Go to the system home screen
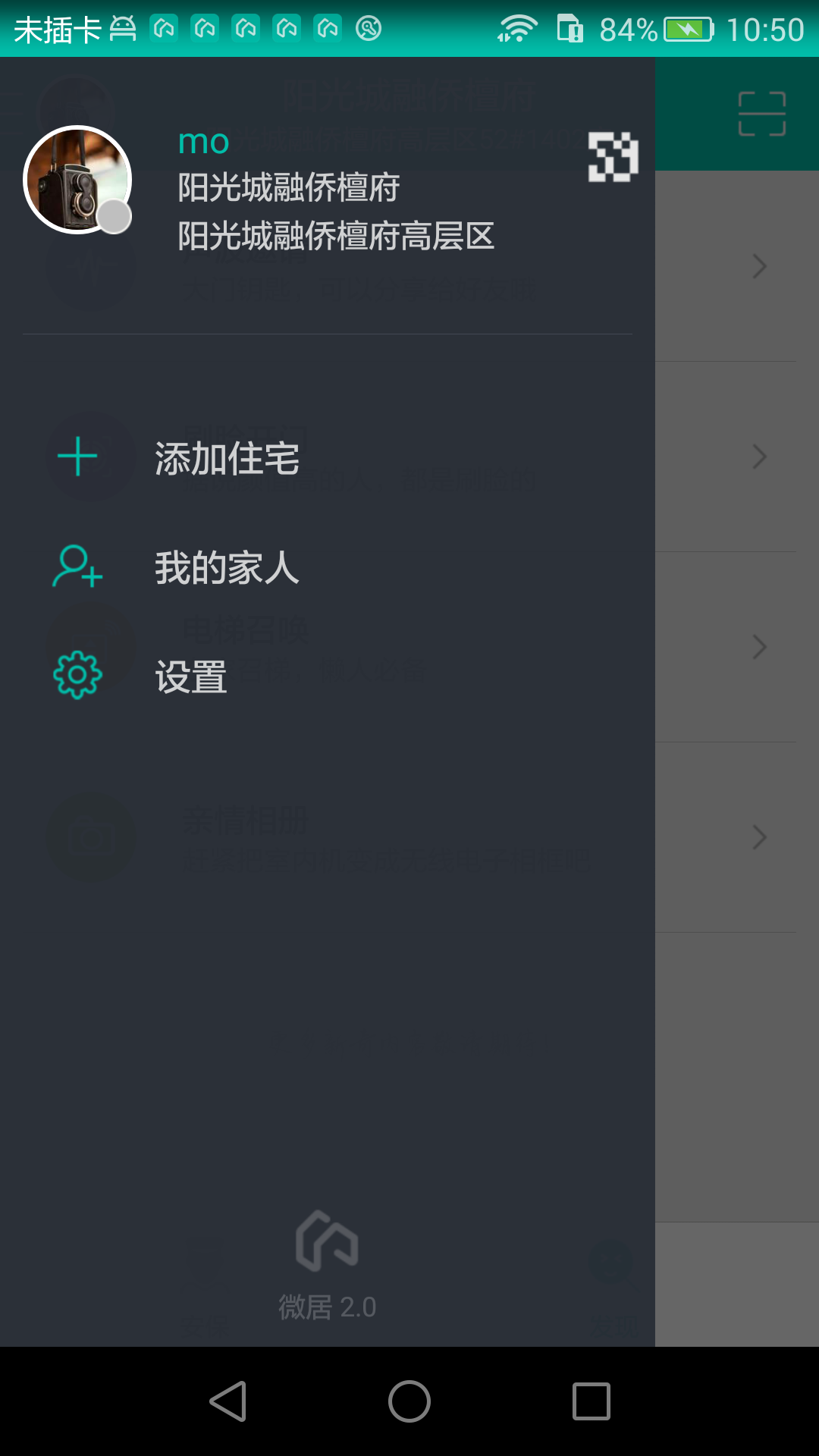Image resolution: width=819 pixels, height=1456 pixels. 409,1401
